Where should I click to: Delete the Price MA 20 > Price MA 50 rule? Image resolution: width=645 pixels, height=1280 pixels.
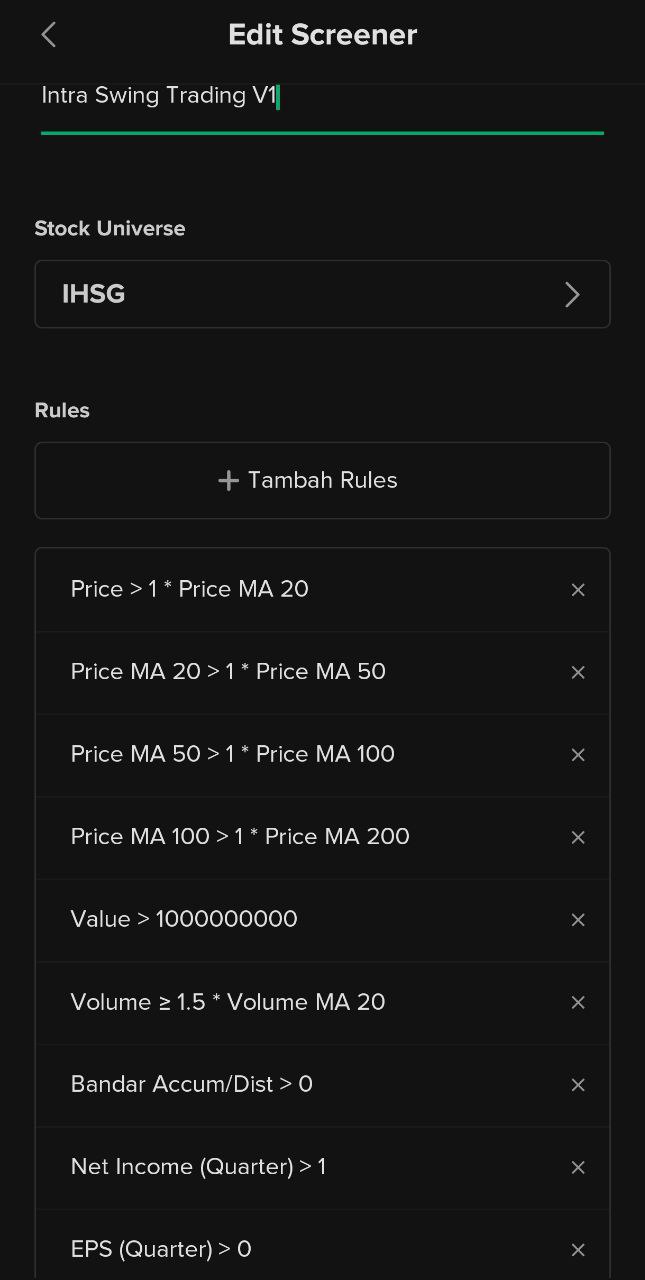tap(578, 672)
